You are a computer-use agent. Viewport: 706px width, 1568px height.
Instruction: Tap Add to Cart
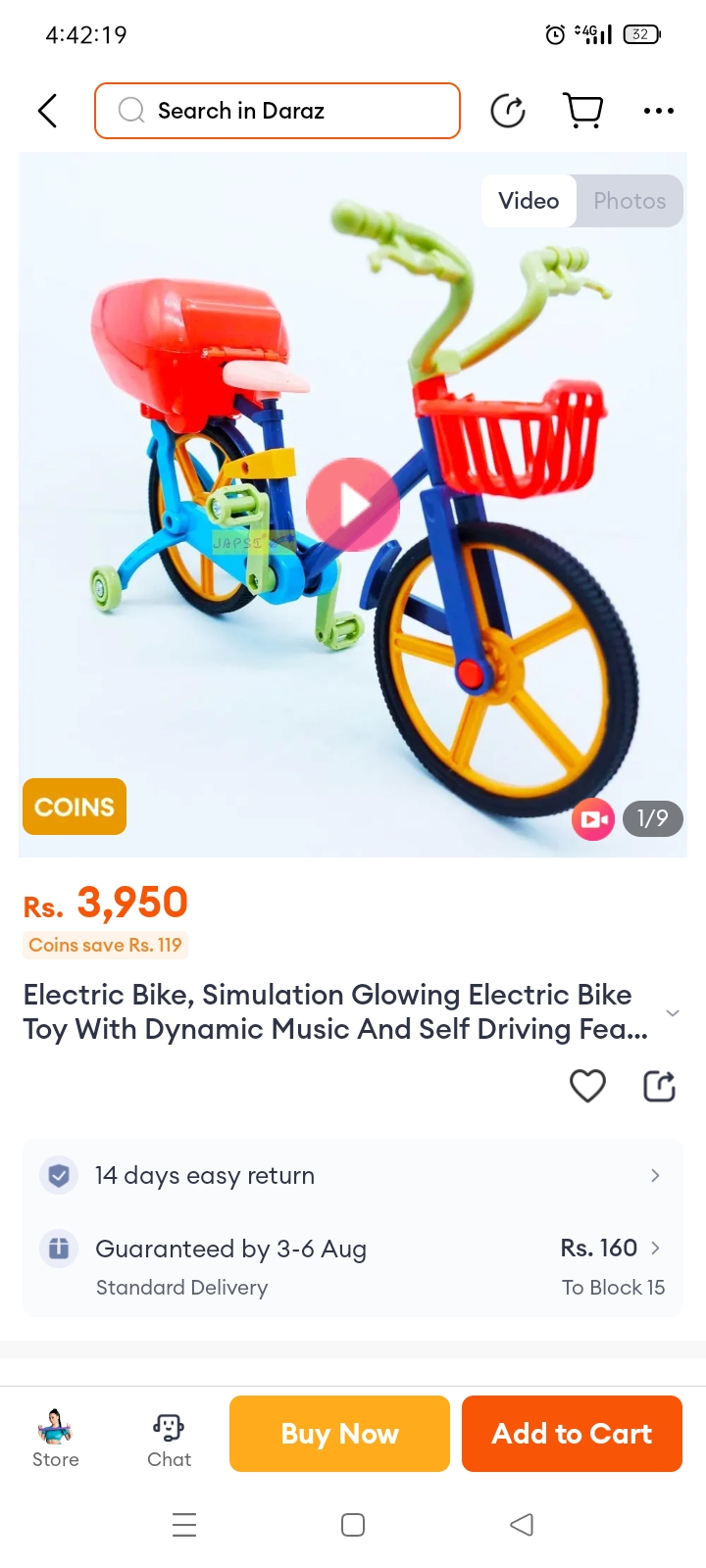point(572,1434)
